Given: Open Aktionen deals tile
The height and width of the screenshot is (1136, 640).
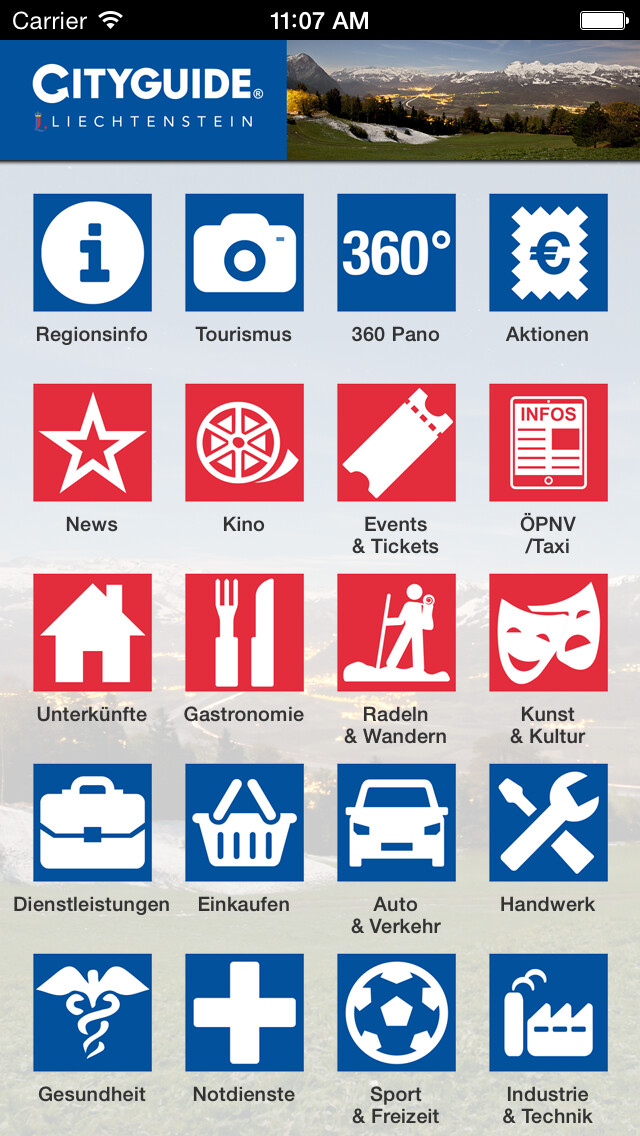Looking at the screenshot, I should [x=548, y=252].
